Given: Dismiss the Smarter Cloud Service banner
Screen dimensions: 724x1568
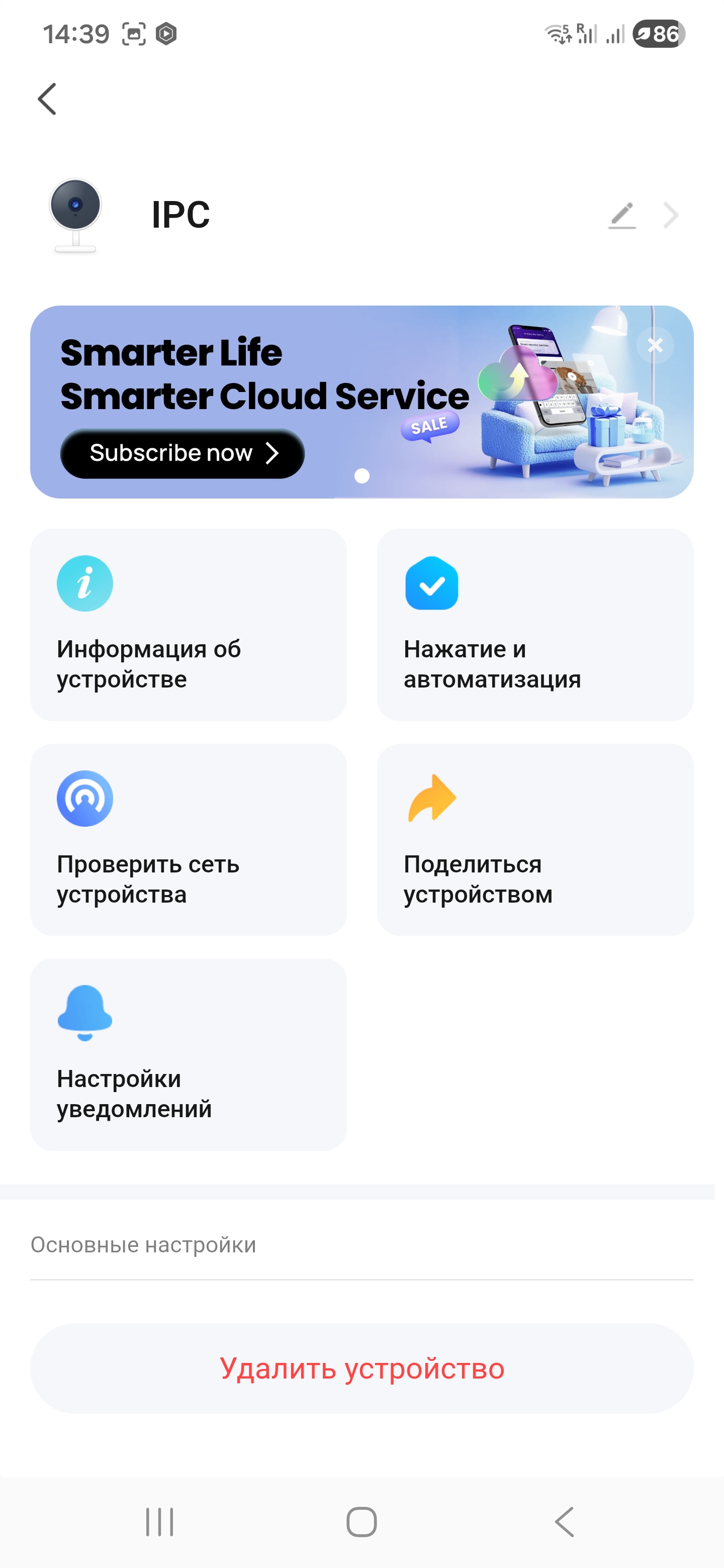Looking at the screenshot, I should (655, 345).
